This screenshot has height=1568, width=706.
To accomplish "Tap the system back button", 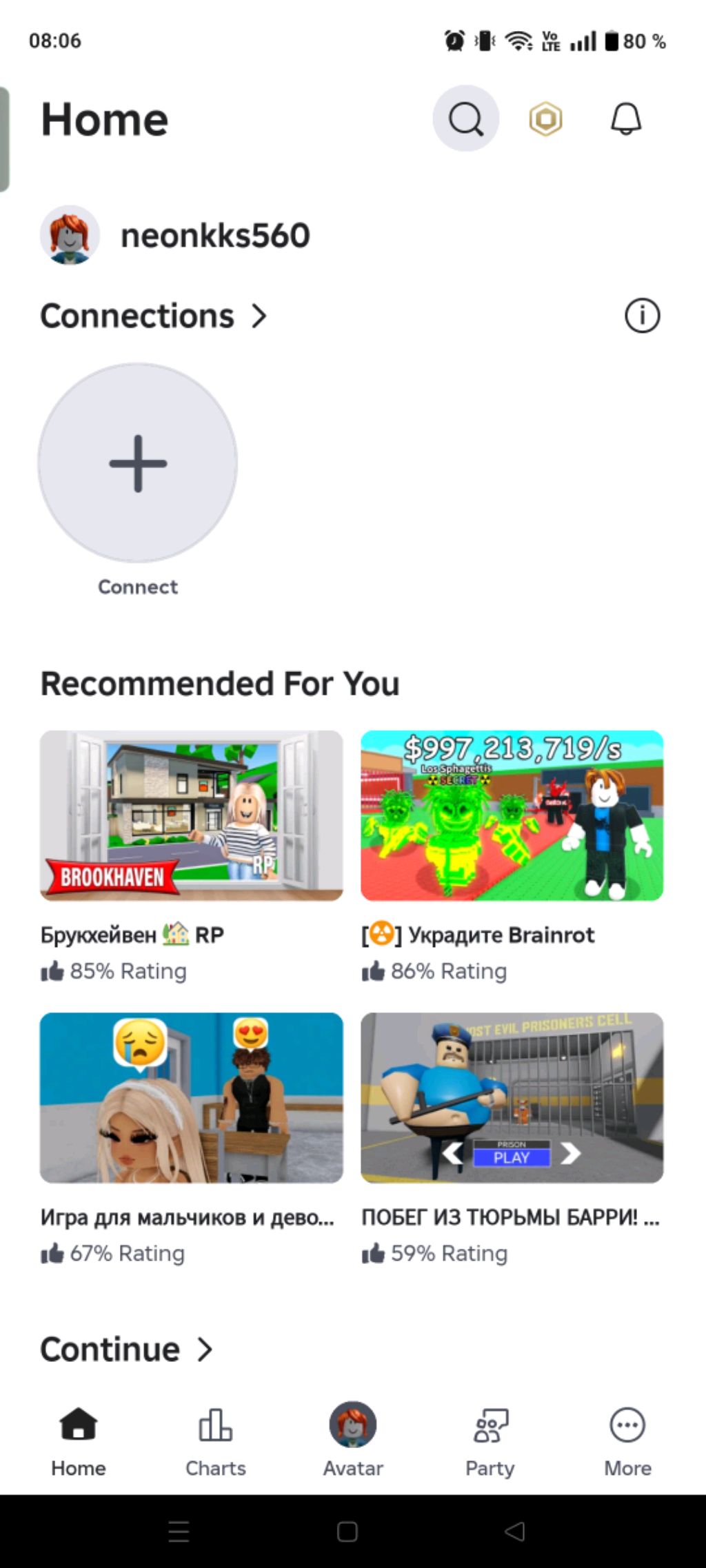I will pyautogui.click(x=514, y=1531).
